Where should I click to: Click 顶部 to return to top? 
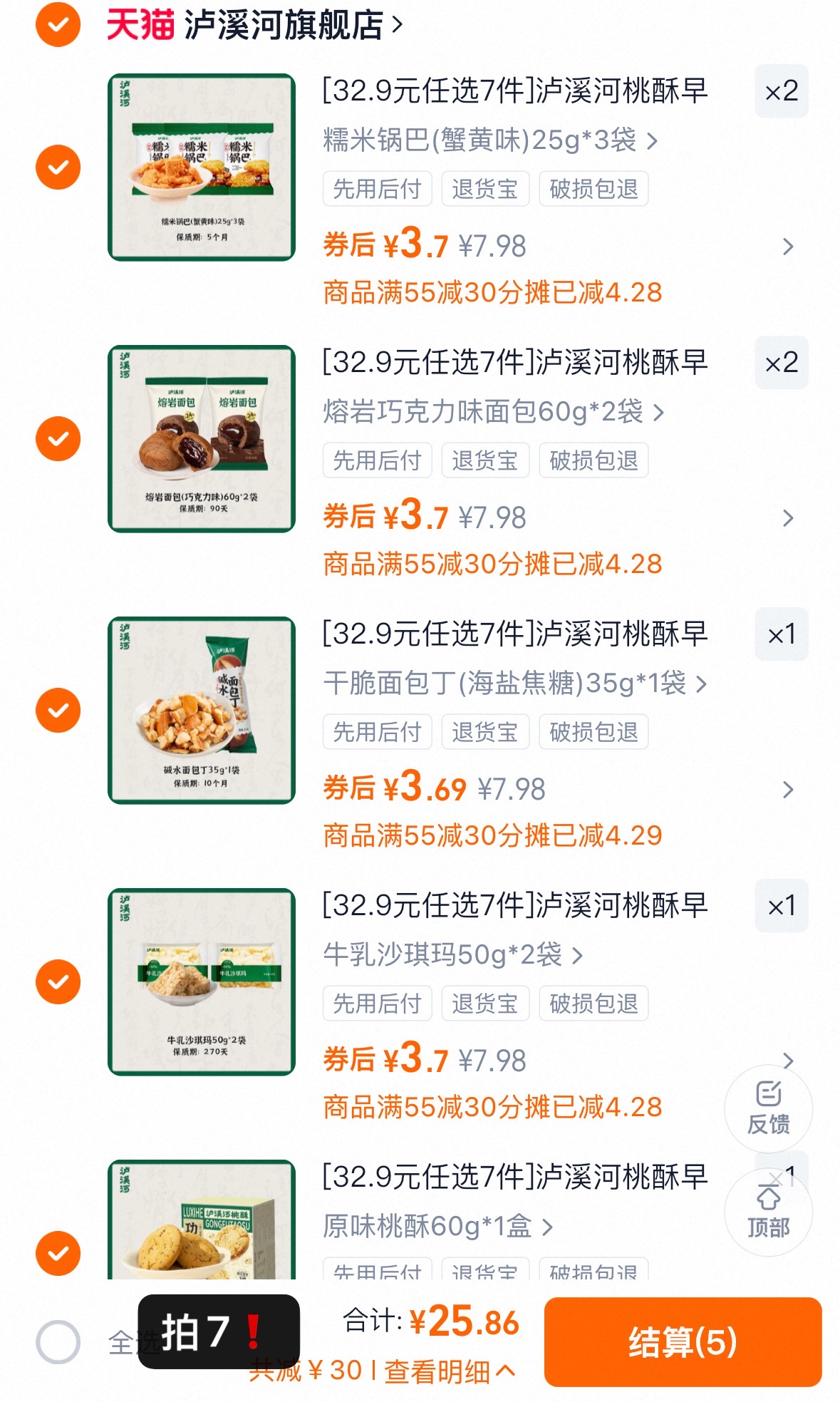[768, 1212]
